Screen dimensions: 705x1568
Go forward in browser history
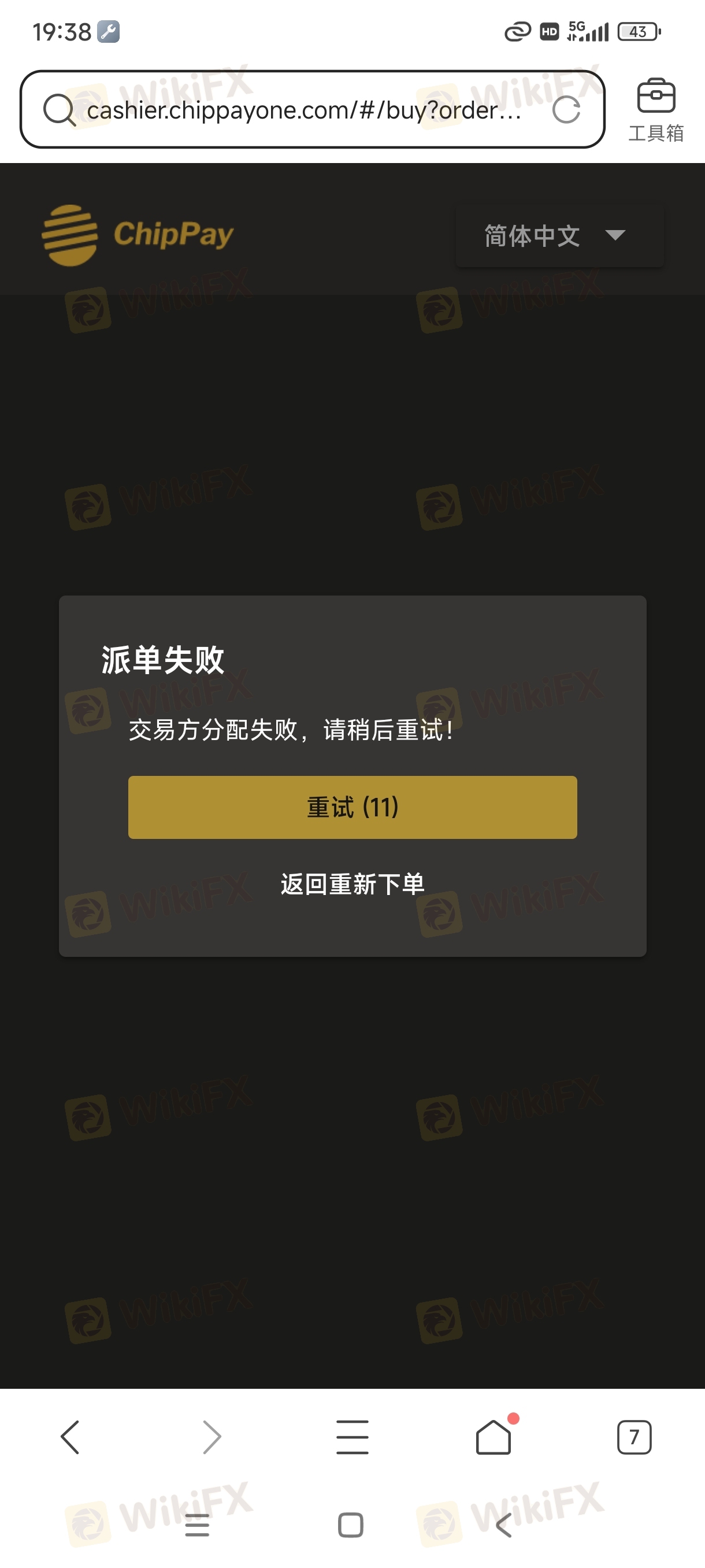211,1437
